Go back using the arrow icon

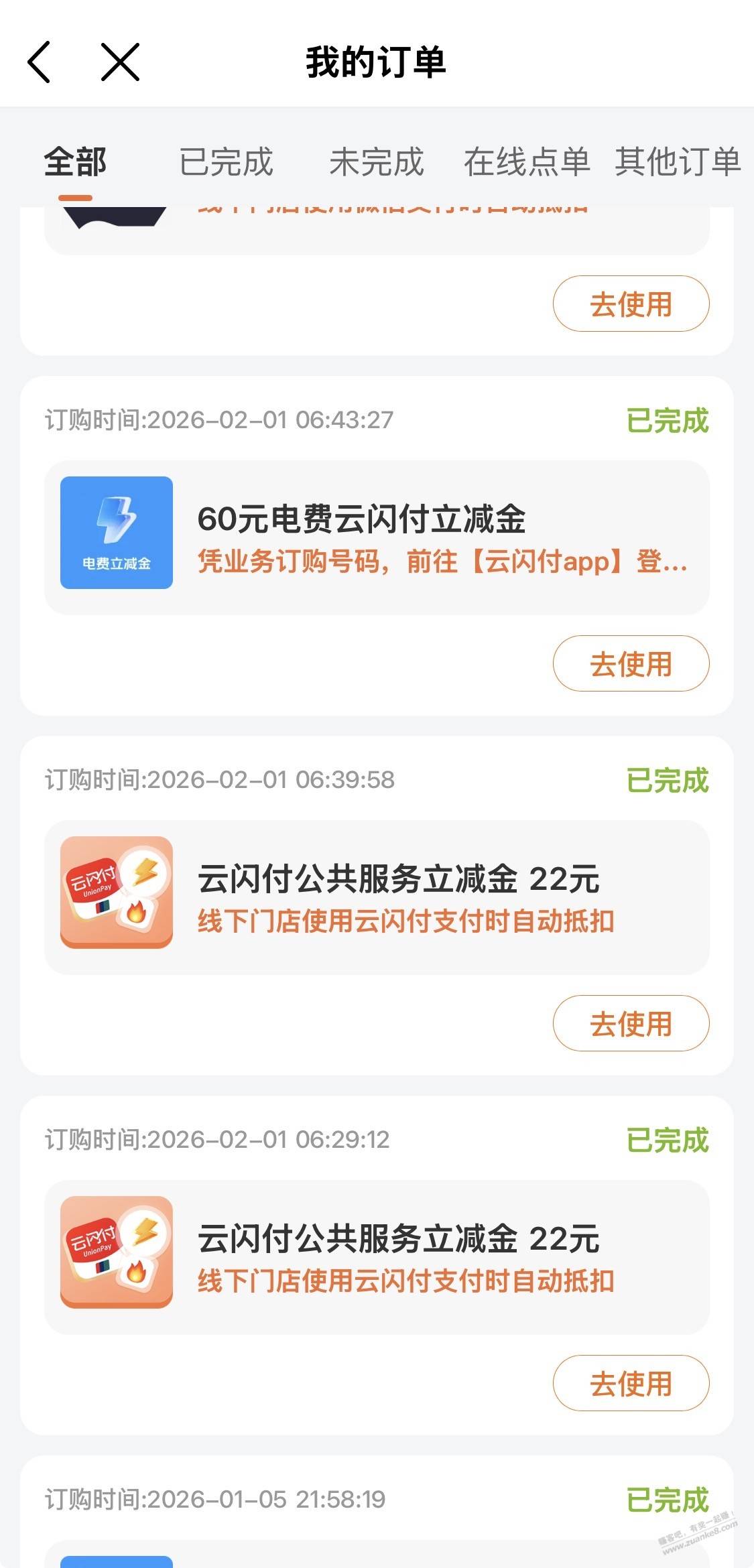click(39, 62)
